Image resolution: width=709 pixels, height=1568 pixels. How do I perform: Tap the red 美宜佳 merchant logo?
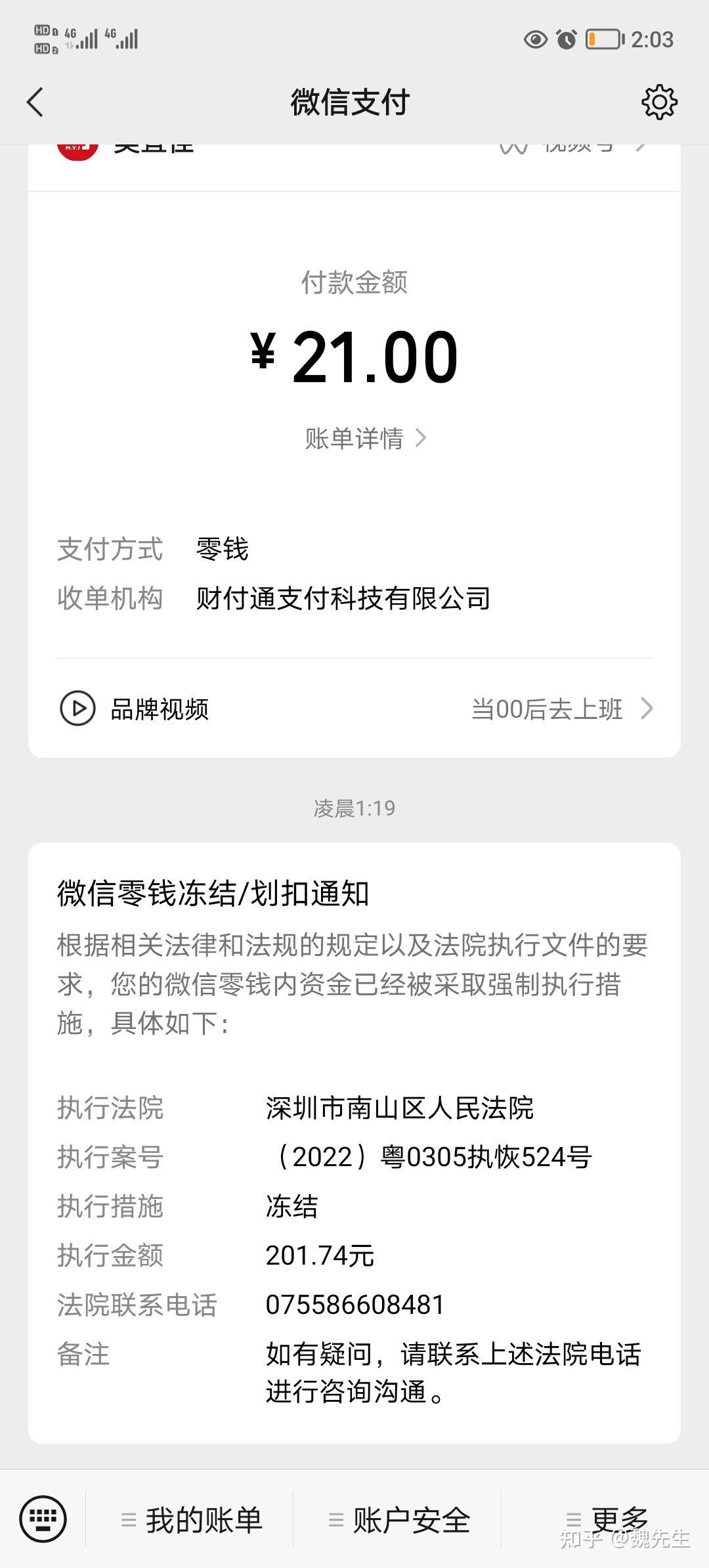[79, 148]
